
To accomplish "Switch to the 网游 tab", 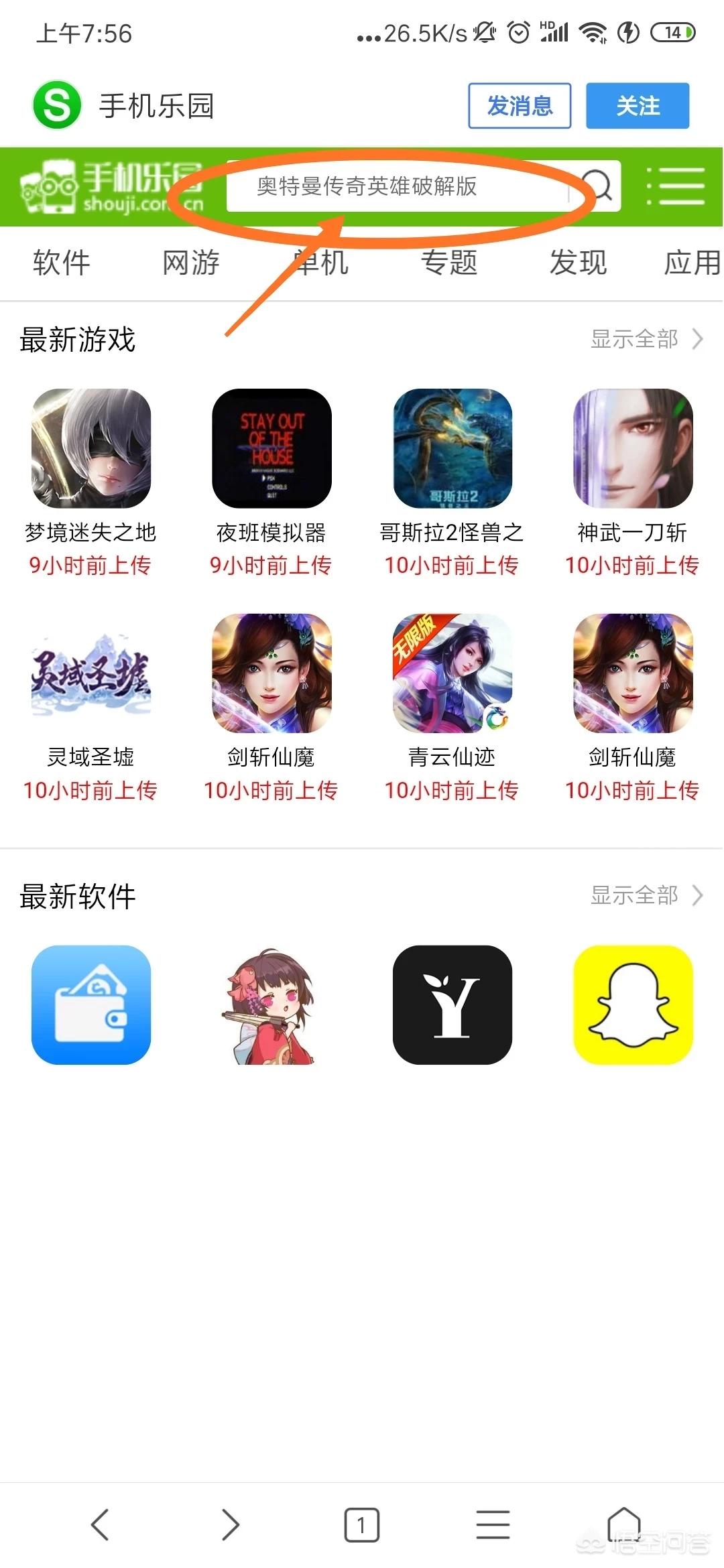I will tap(191, 262).
